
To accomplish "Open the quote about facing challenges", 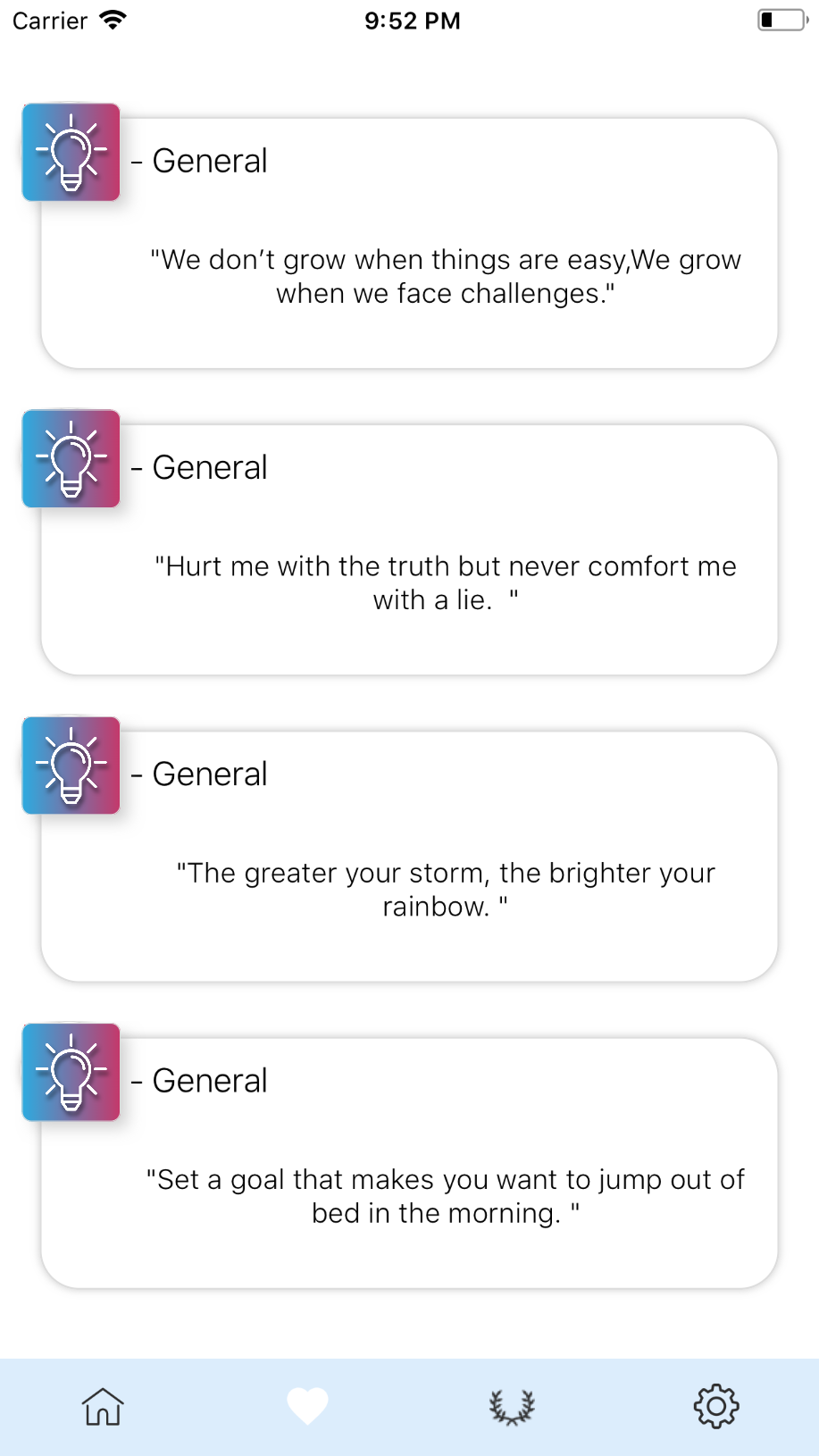I will [x=409, y=243].
